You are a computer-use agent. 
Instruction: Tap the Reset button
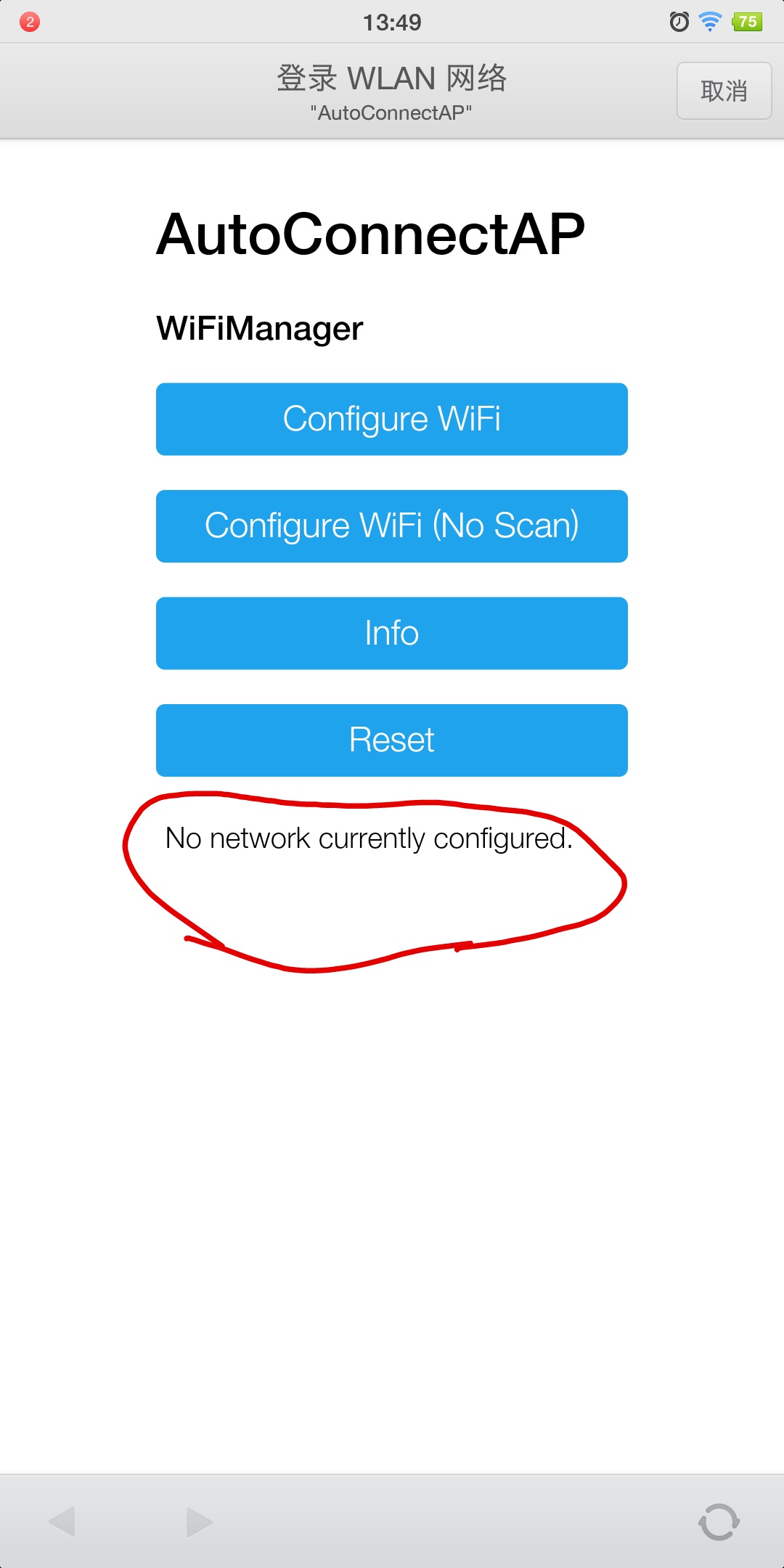(x=391, y=740)
